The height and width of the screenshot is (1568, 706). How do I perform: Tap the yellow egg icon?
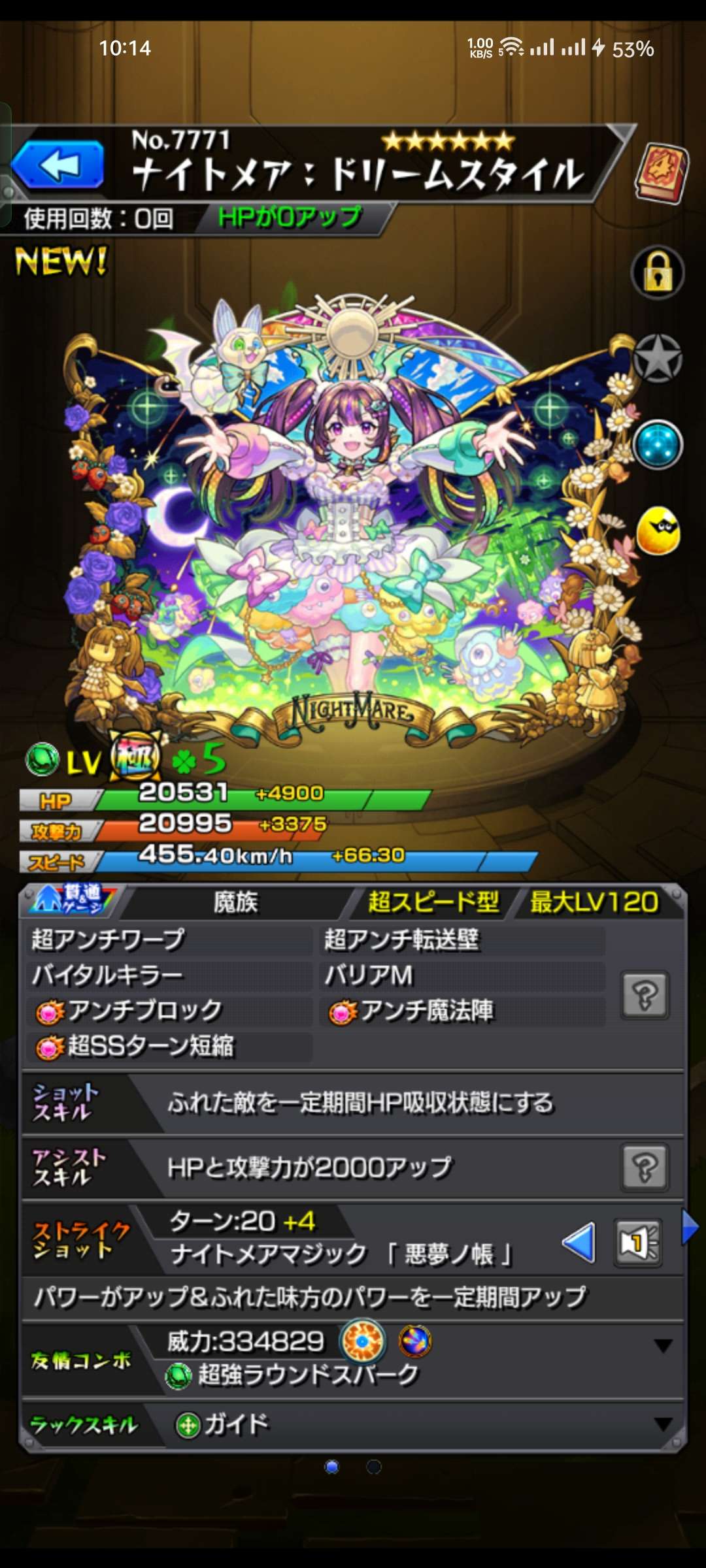pos(658,531)
